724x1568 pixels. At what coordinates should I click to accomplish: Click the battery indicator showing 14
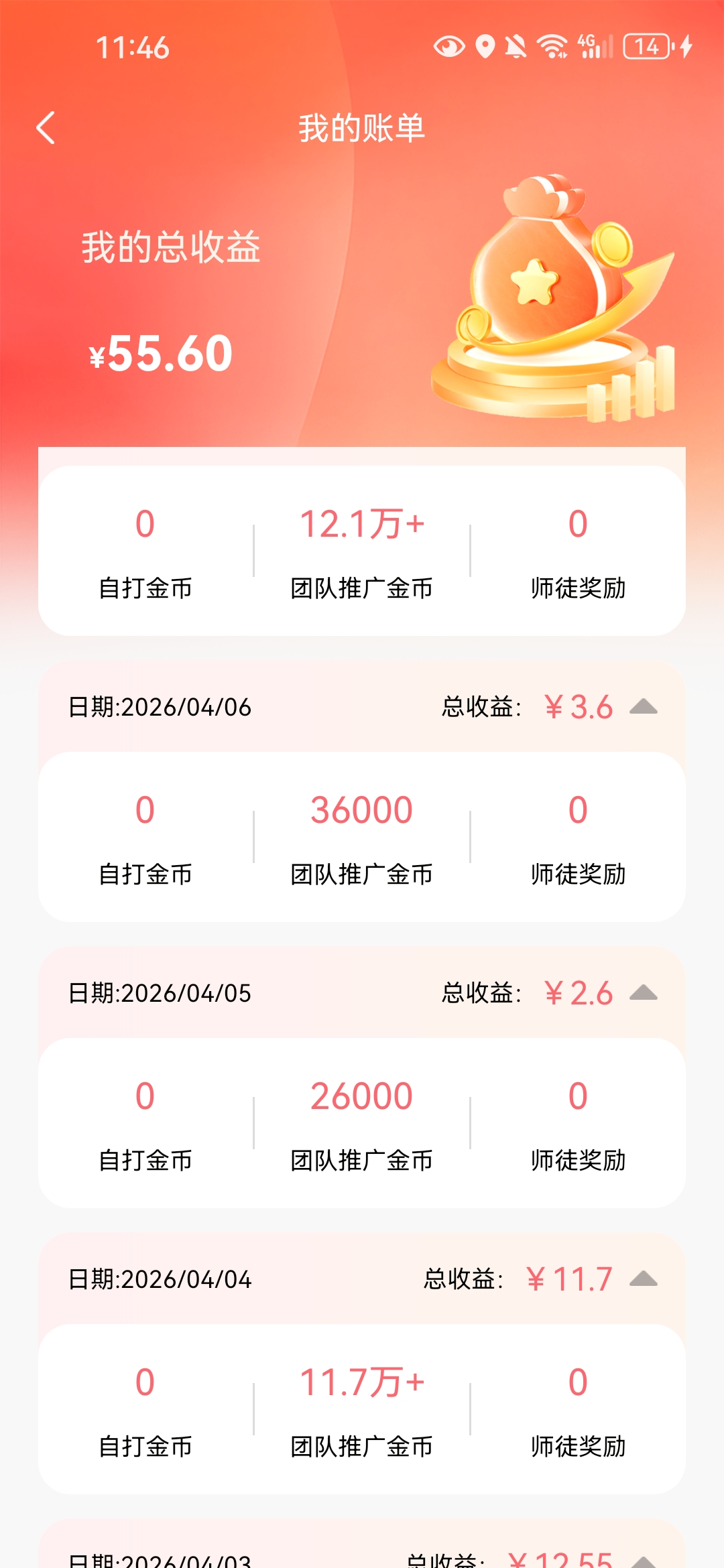pos(646,46)
